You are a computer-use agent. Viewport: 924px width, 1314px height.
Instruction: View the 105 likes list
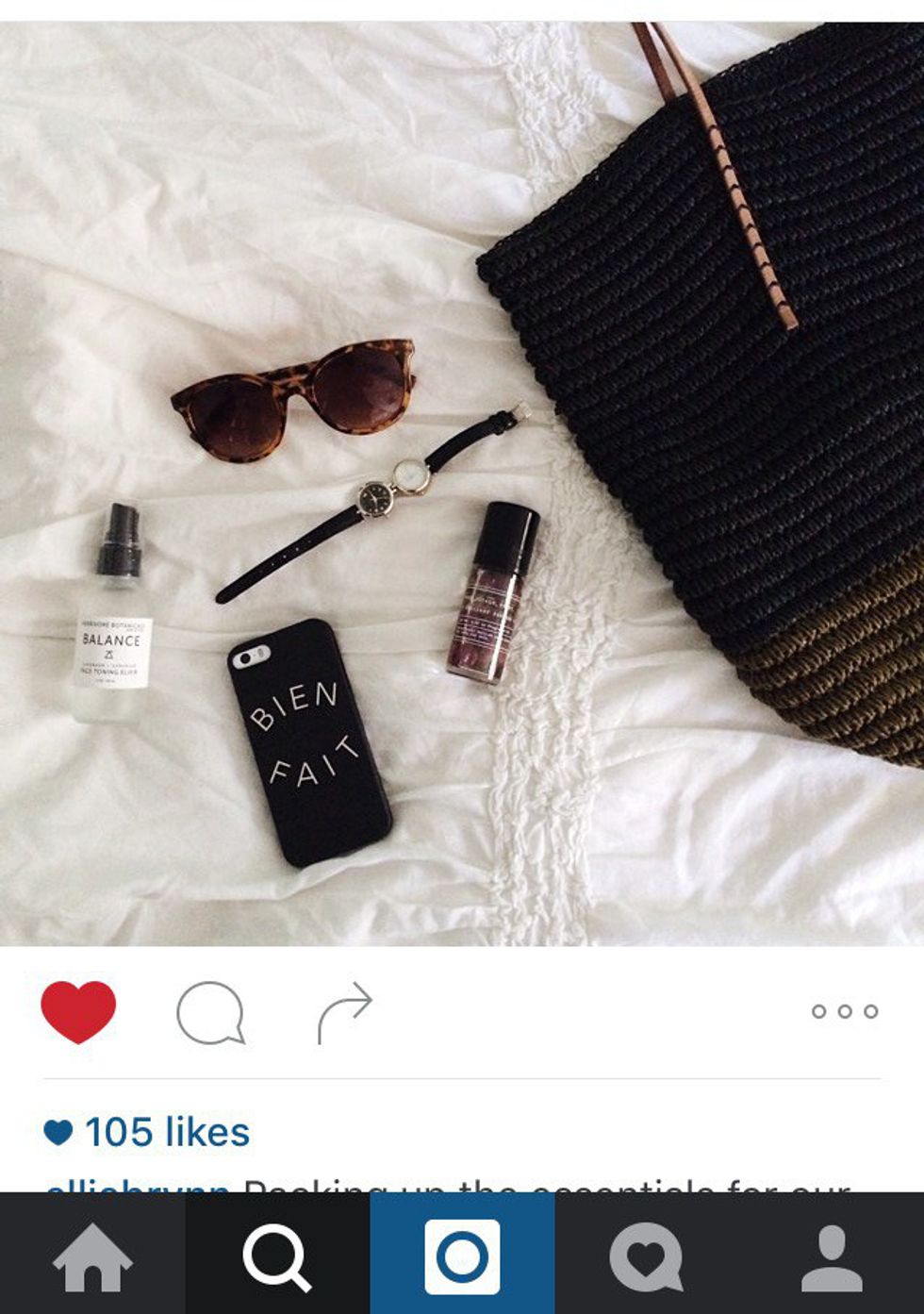(x=166, y=1132)
